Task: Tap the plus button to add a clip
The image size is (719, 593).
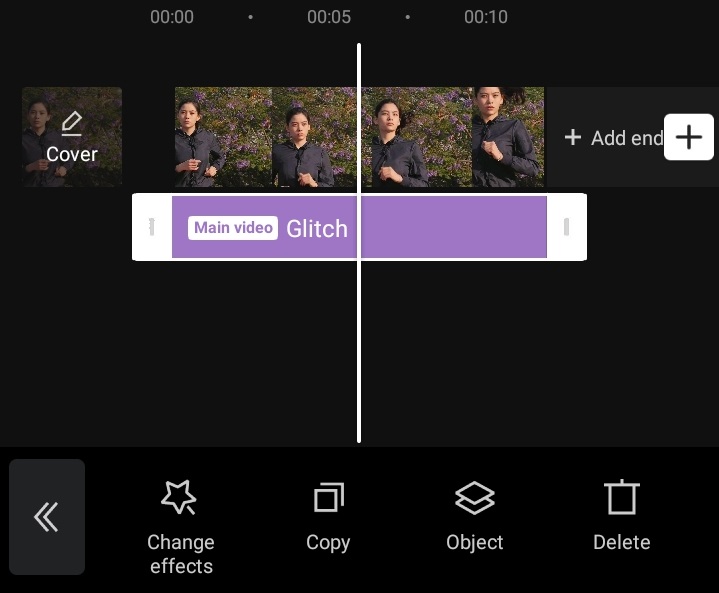Action: [x=689, y=137]
